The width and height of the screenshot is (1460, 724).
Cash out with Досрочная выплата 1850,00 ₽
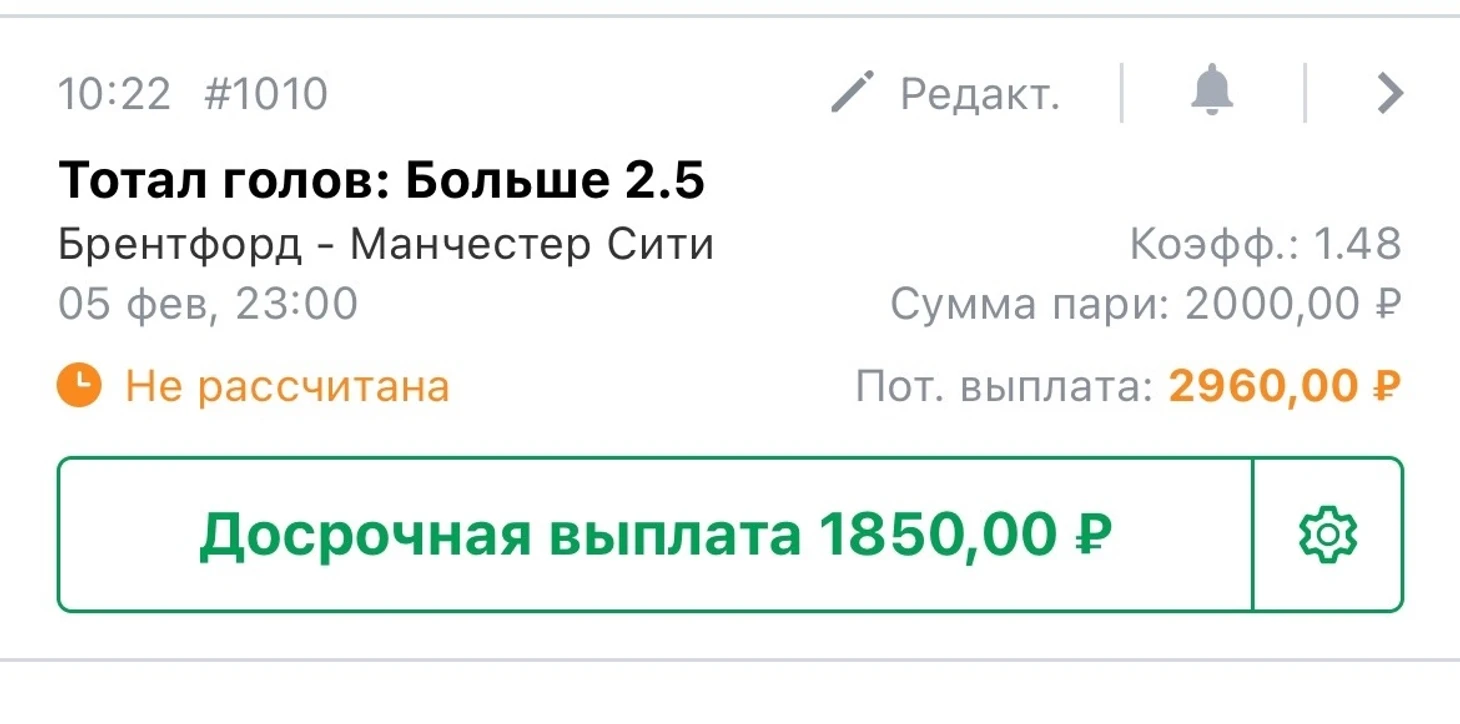click(655, 535)
